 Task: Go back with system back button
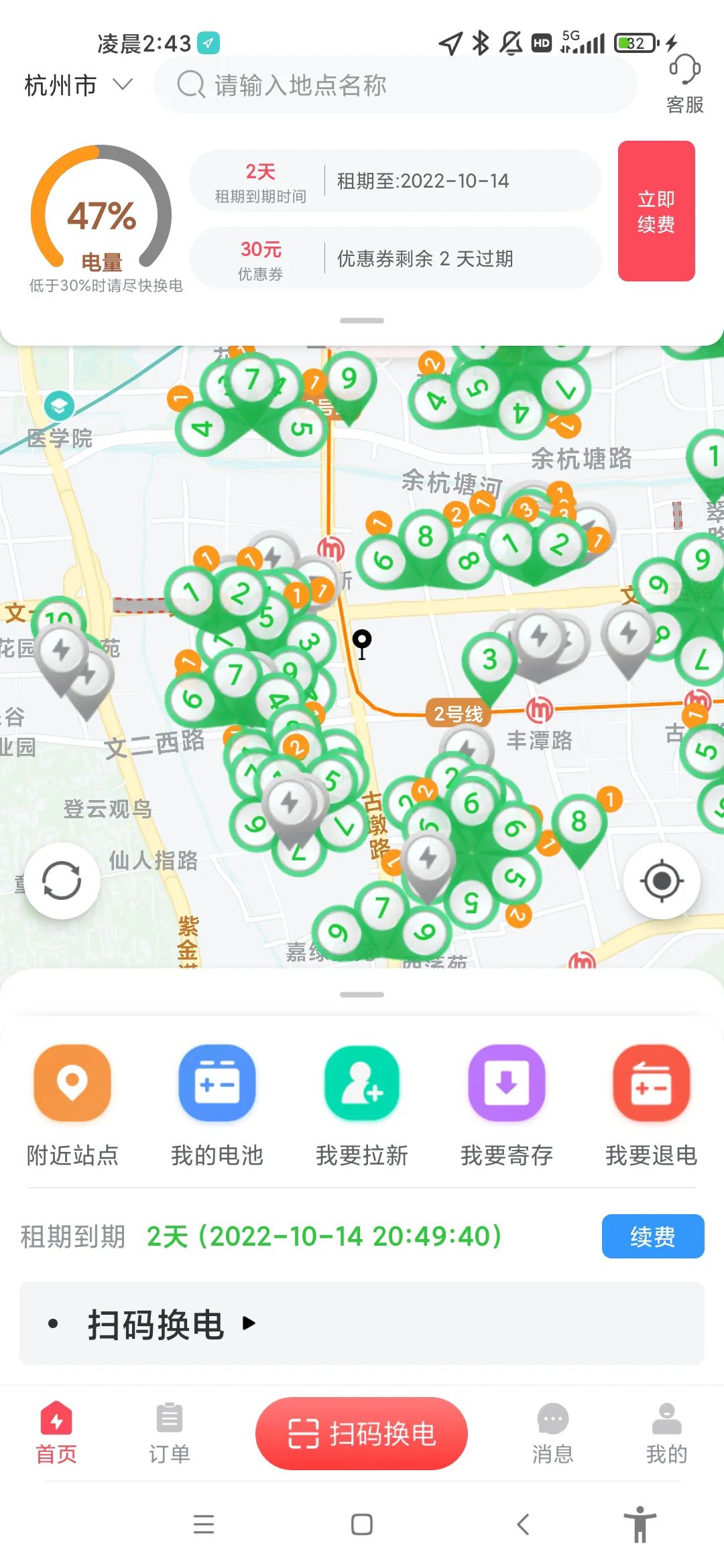pyautogui.click(x=524, y=1524)
